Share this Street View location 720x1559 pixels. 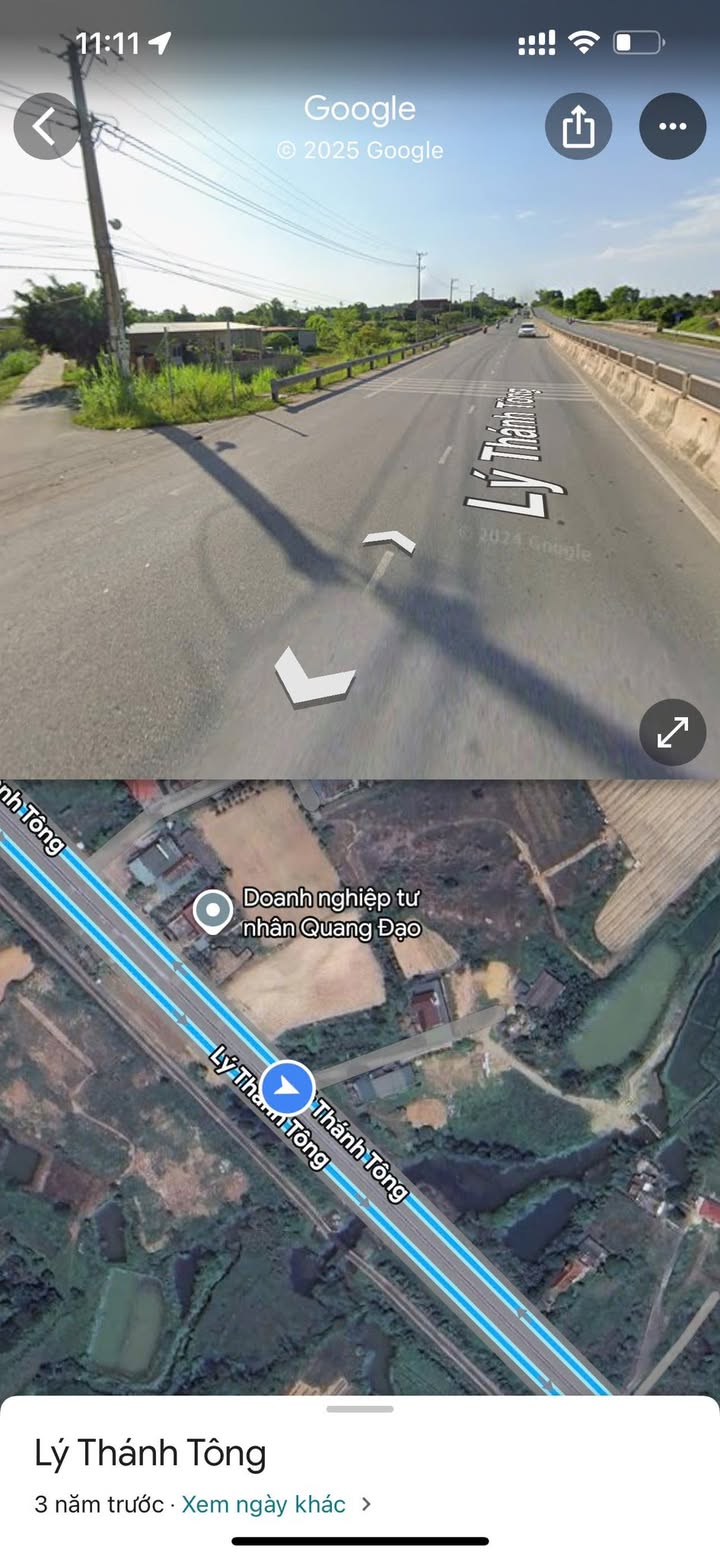[x=578, y=127]
